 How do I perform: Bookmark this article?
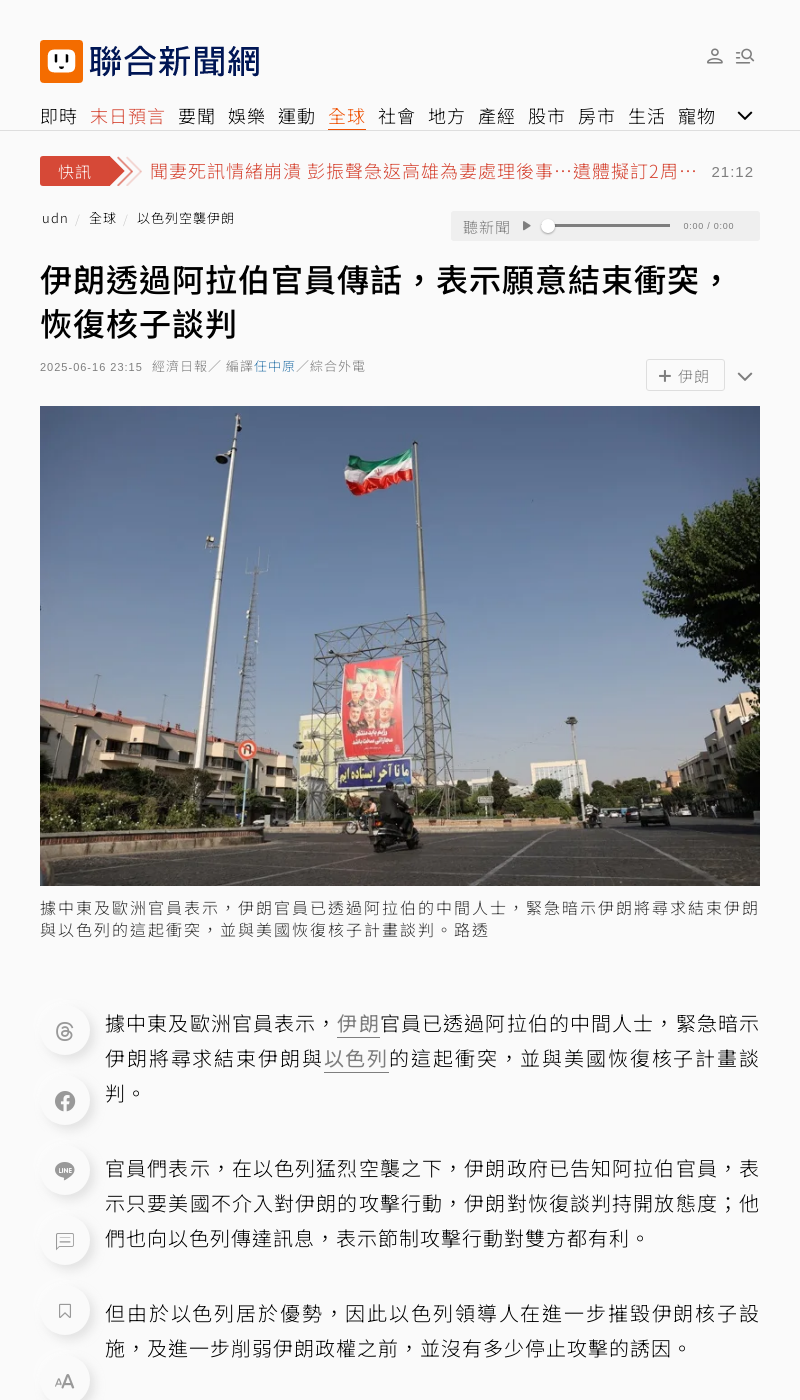[x=65, y=1311]
